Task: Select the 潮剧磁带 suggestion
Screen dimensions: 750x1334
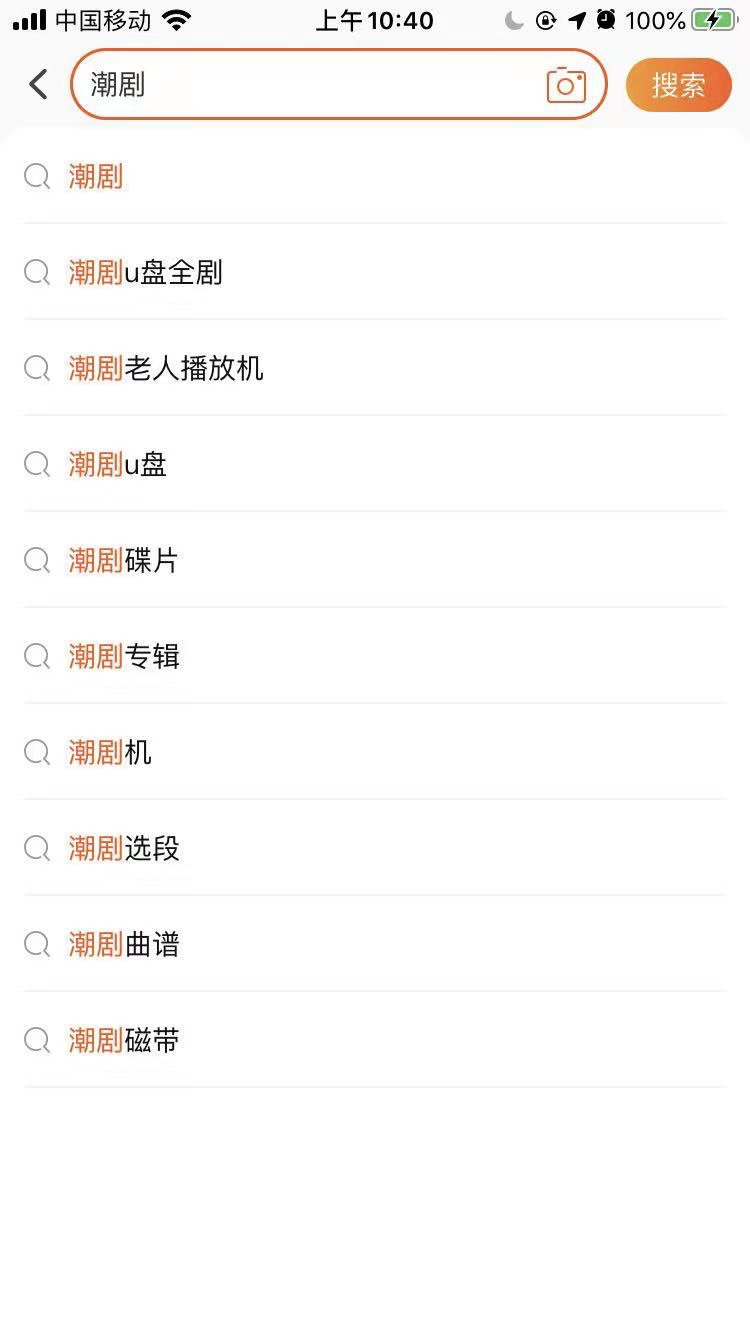Action: (x=374, y=1040)
